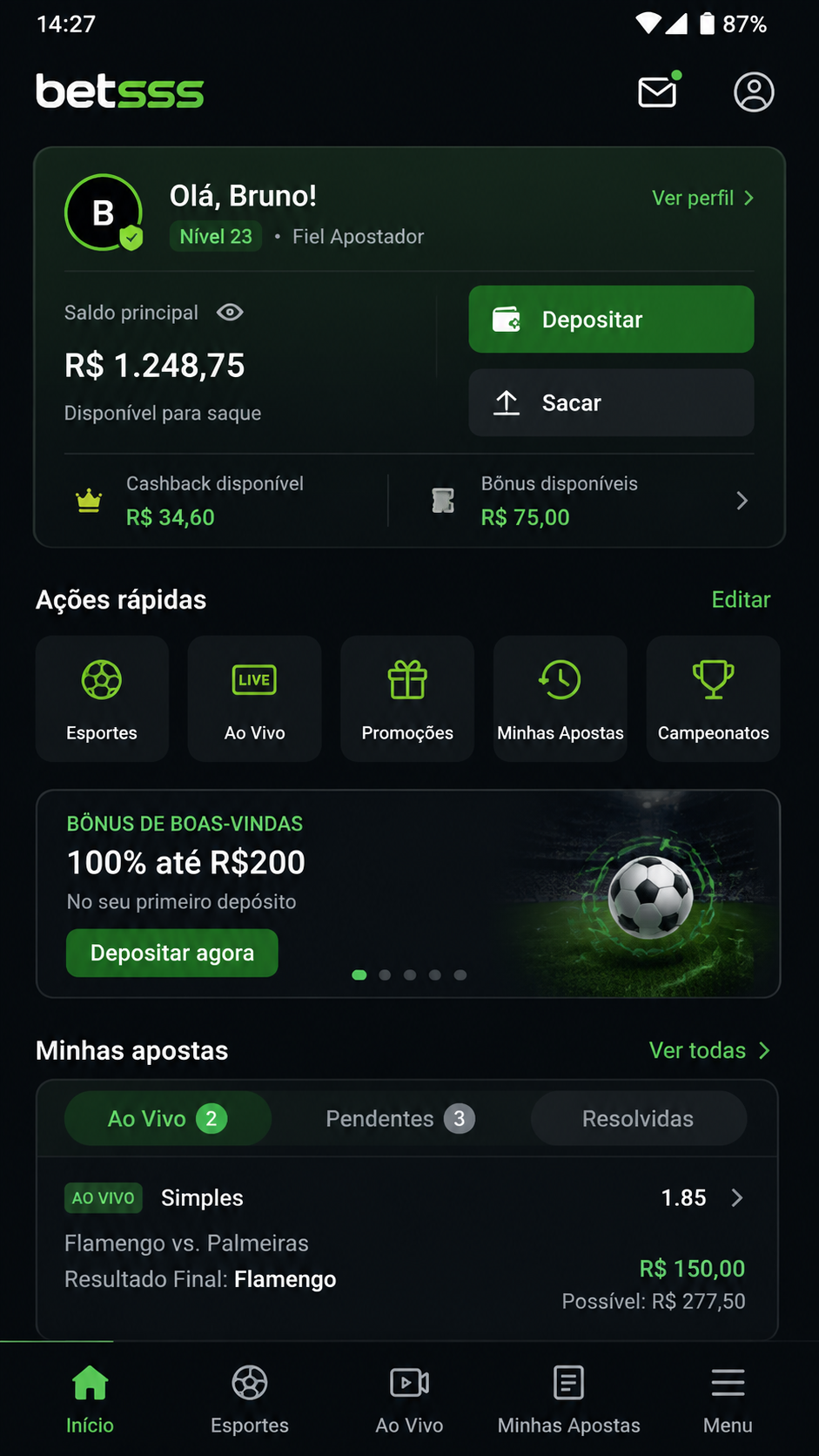
Task: Switch to the Resolvidas tab
Action: point(638,1119)
